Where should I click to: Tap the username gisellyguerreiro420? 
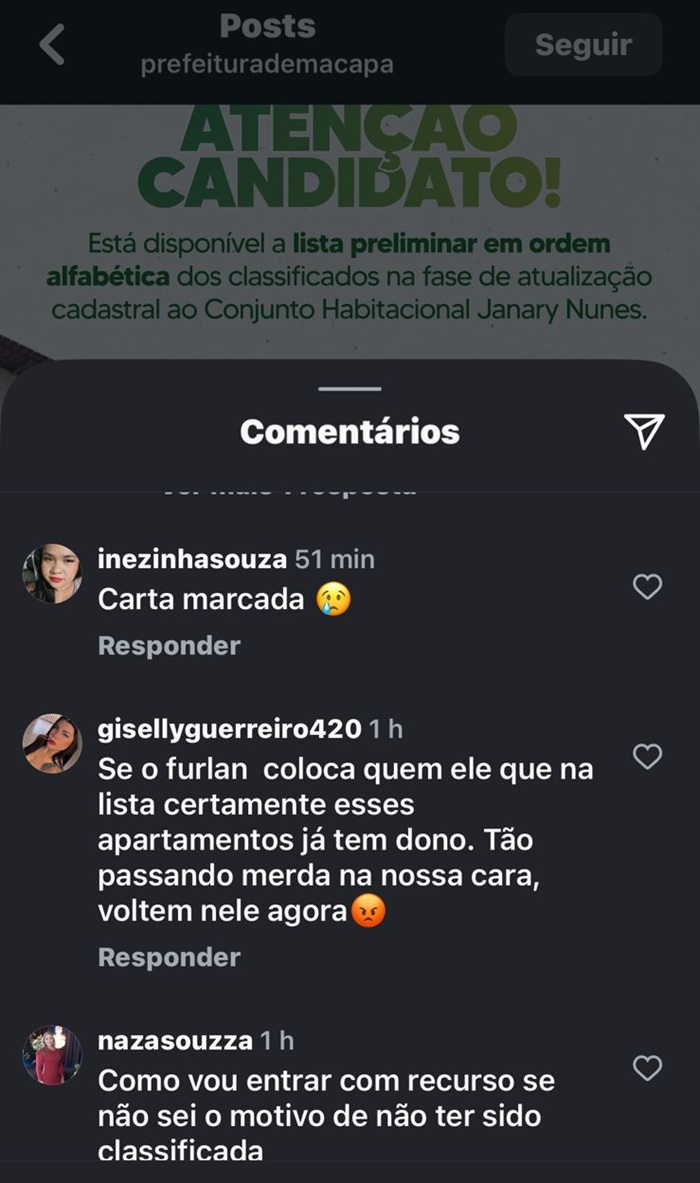coord(229,730)
